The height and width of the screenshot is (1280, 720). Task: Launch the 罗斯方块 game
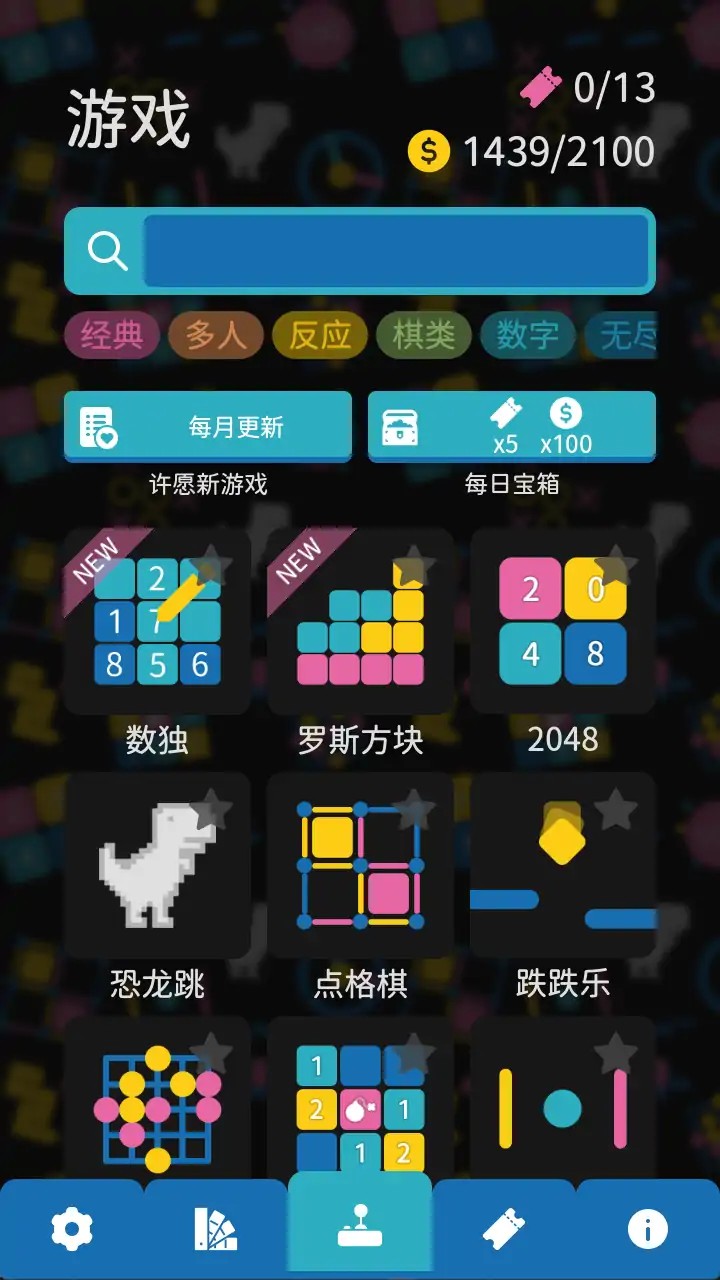360,622
